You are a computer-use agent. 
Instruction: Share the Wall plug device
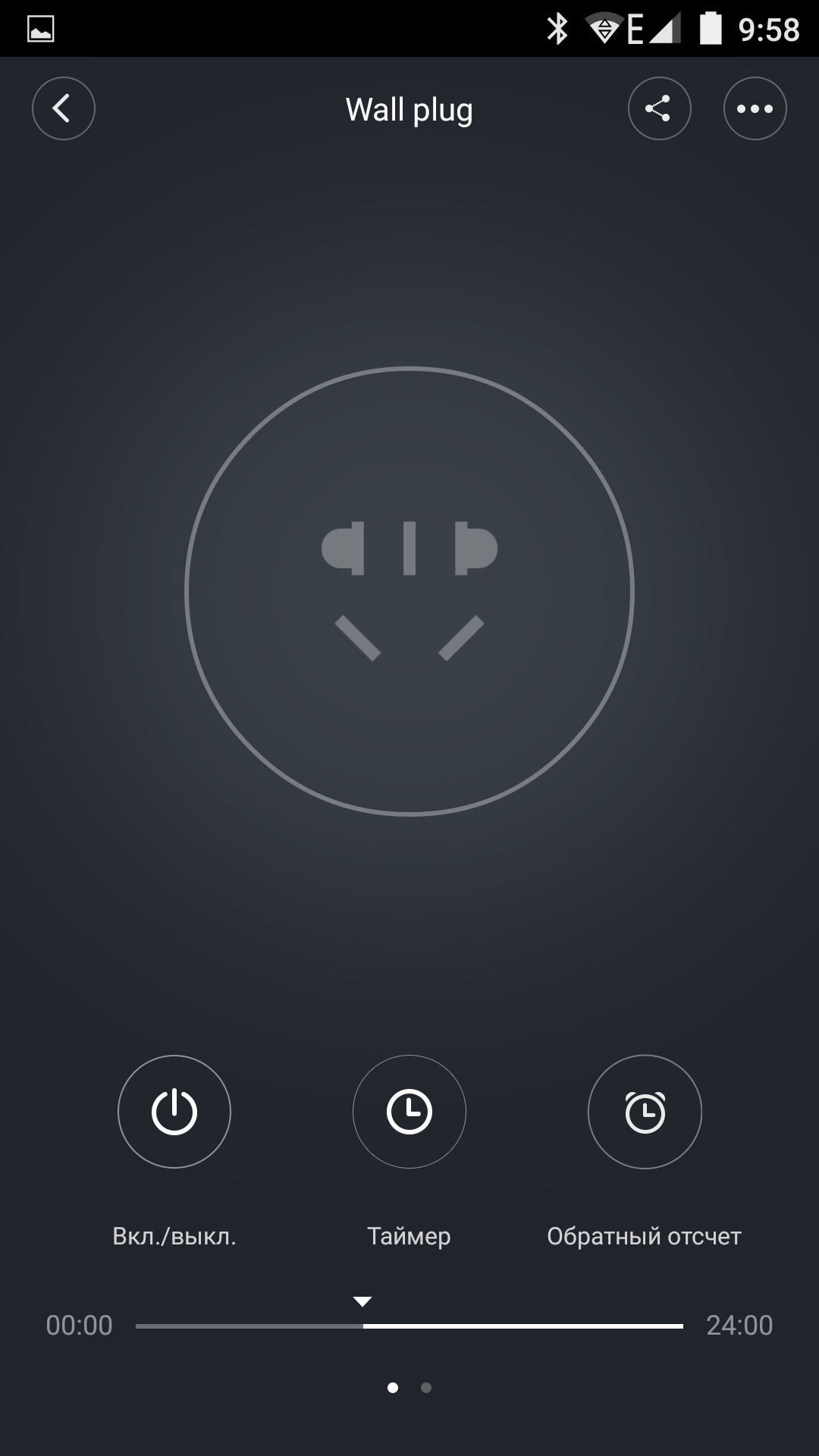(x=659, y=108)
